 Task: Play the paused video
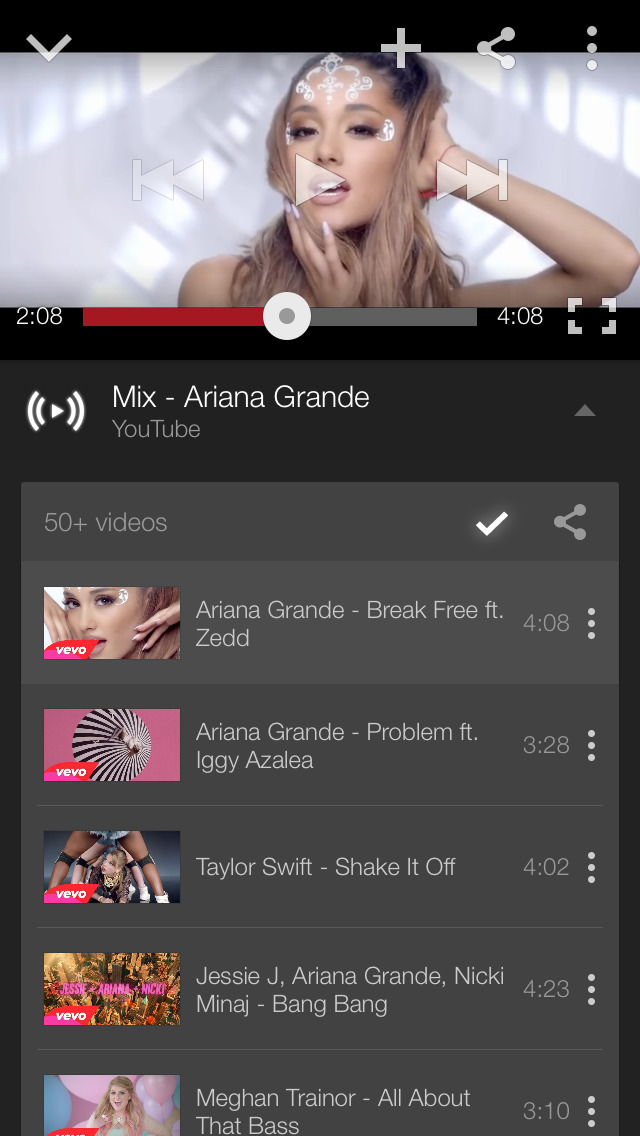coord(319,181)
